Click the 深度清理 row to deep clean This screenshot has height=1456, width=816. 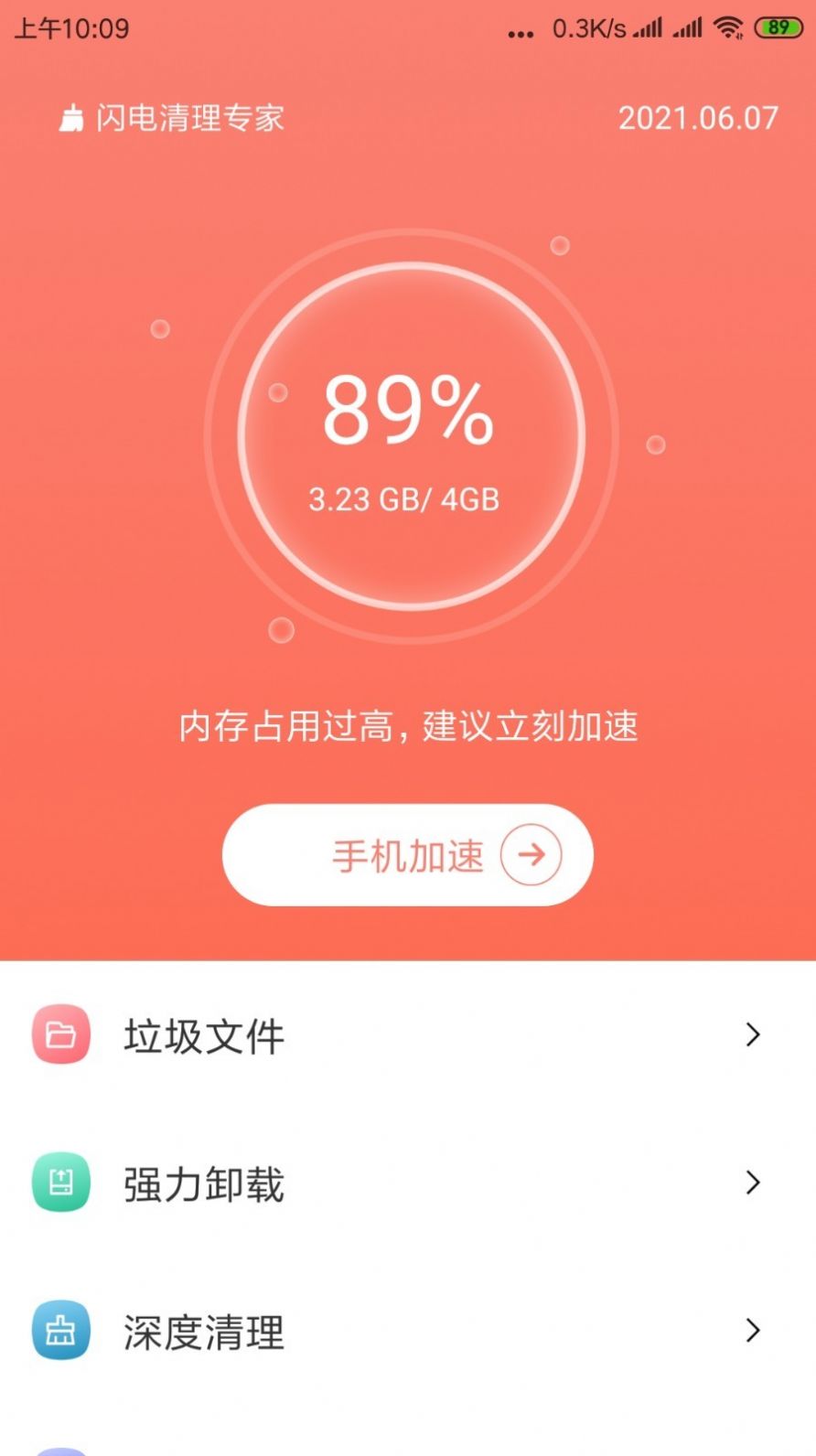(x=201, y=1331)
